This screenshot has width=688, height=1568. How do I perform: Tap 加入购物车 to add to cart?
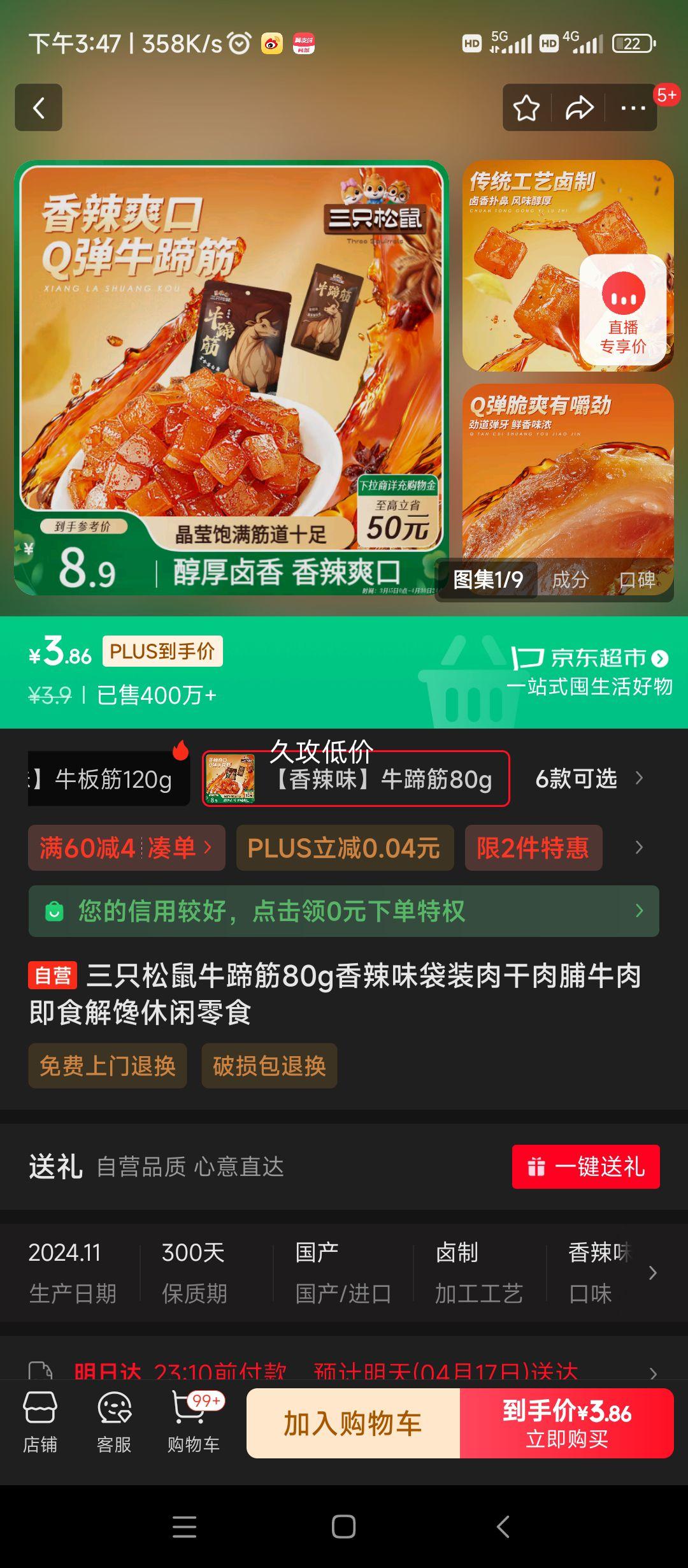(x=352, y=1426)
